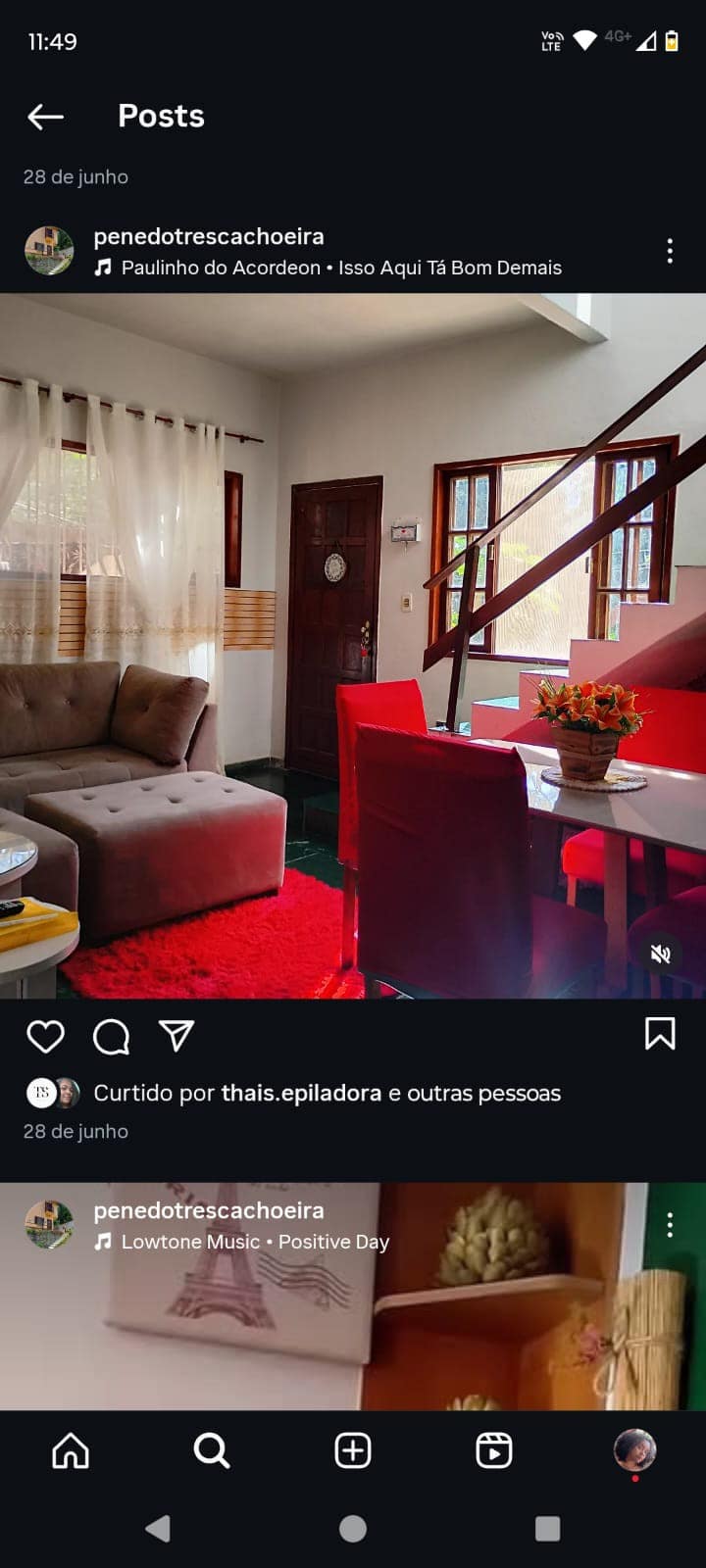This screenshot has height=1568, width=706.
Task: Open options for the Paulinho do Acordeon post
Action: (x=670, y=251)
